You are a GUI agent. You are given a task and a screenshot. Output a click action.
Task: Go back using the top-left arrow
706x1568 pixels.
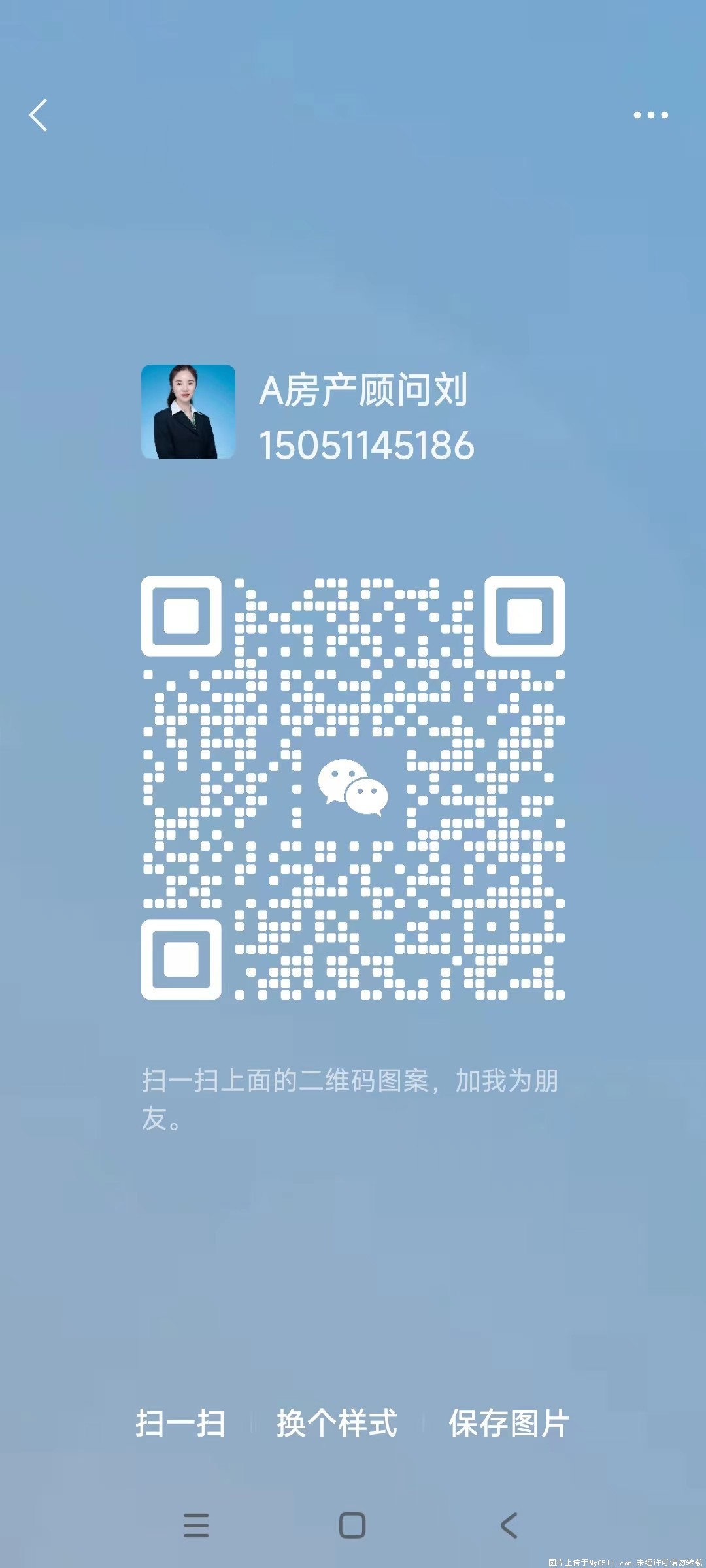click(x=39, y=116)
